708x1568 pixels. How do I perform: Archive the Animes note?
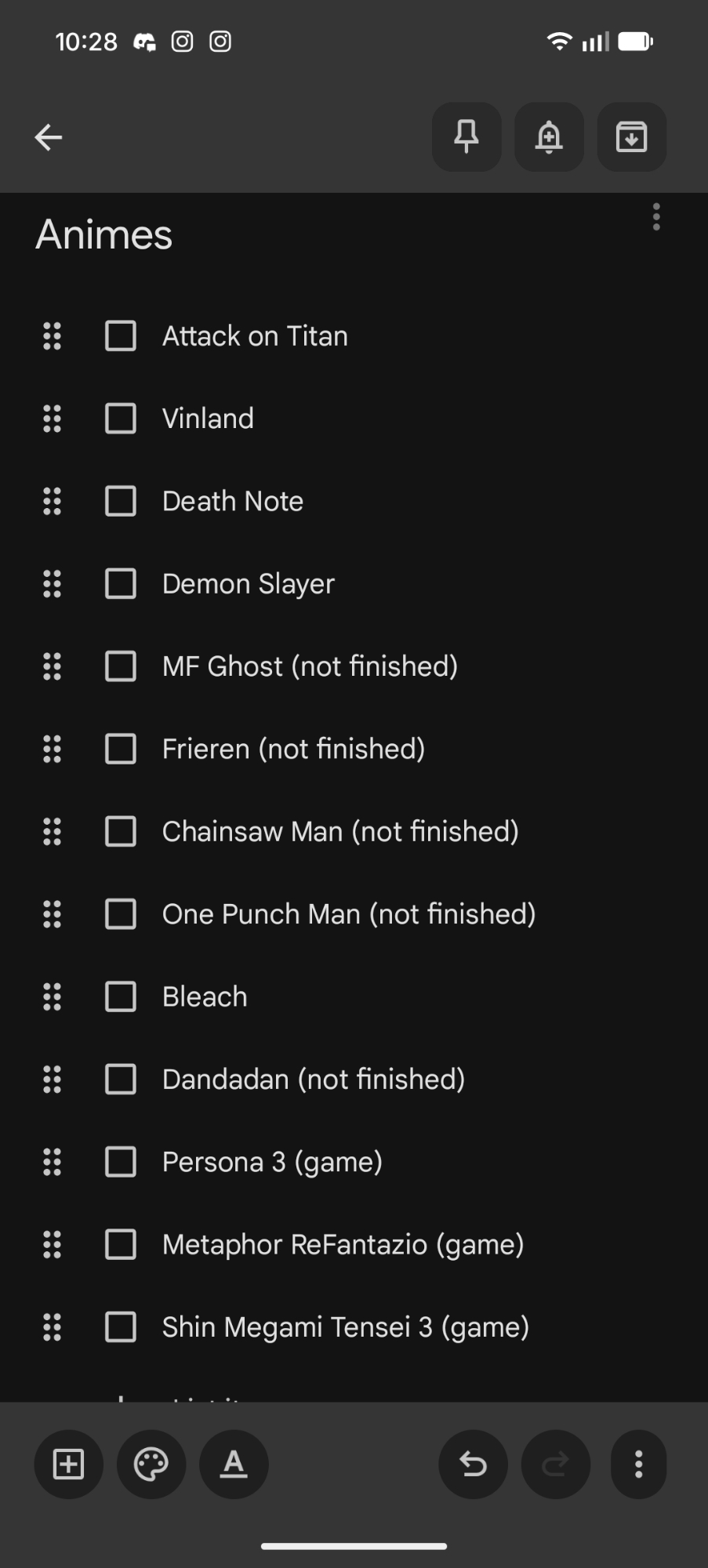(631, 137)
